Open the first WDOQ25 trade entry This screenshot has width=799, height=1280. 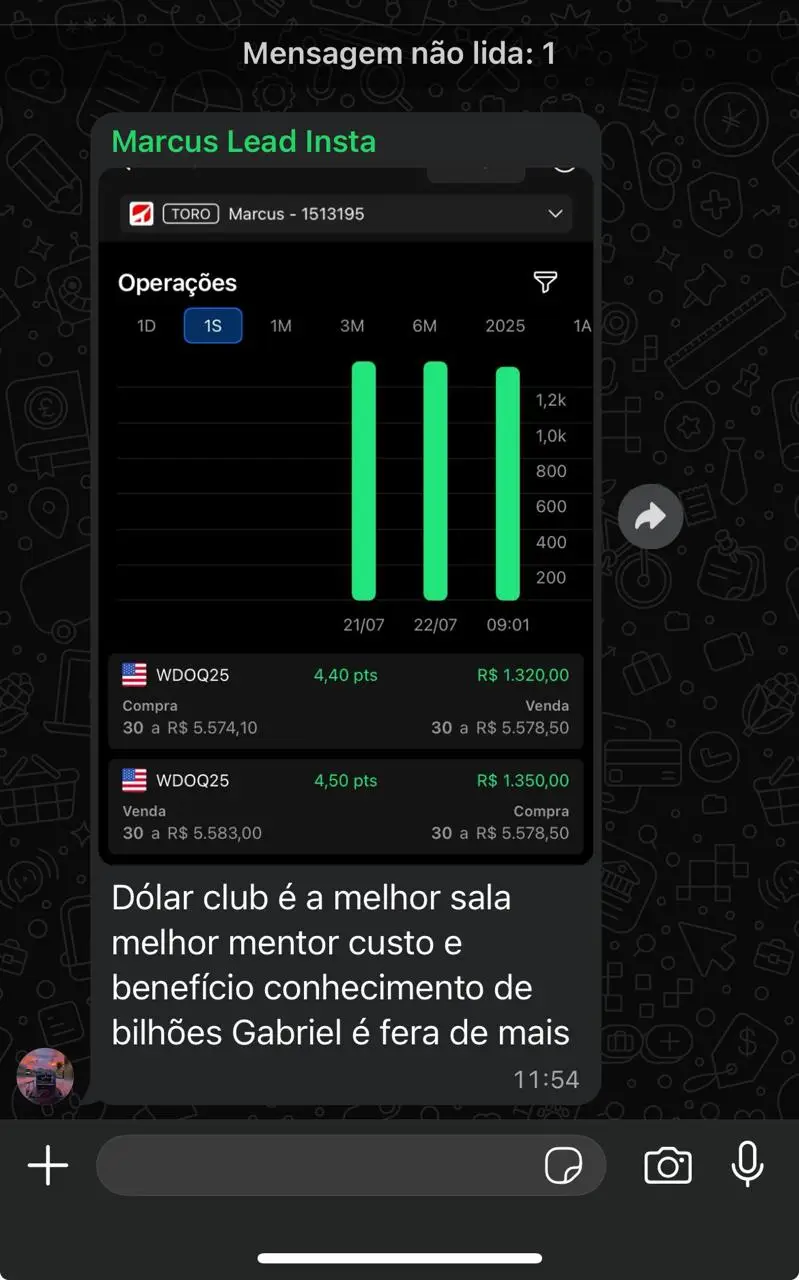345,700
